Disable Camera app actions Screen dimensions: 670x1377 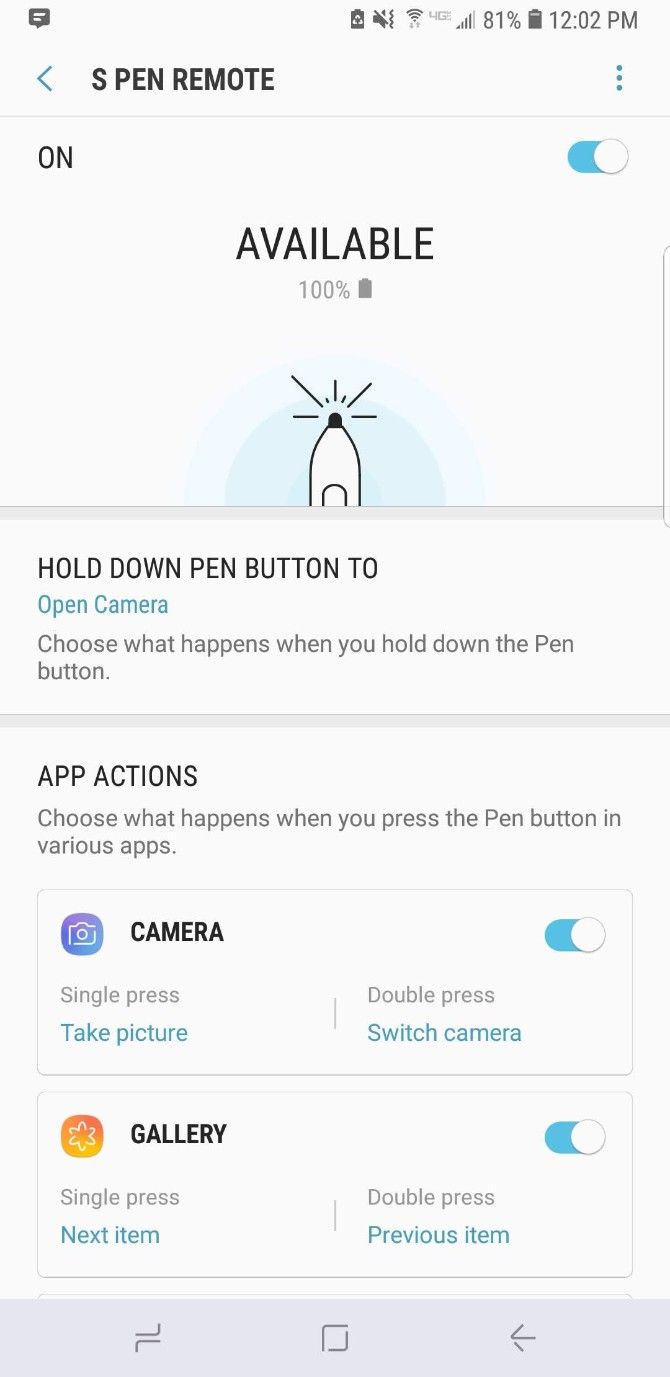click(x=574, y=935)
